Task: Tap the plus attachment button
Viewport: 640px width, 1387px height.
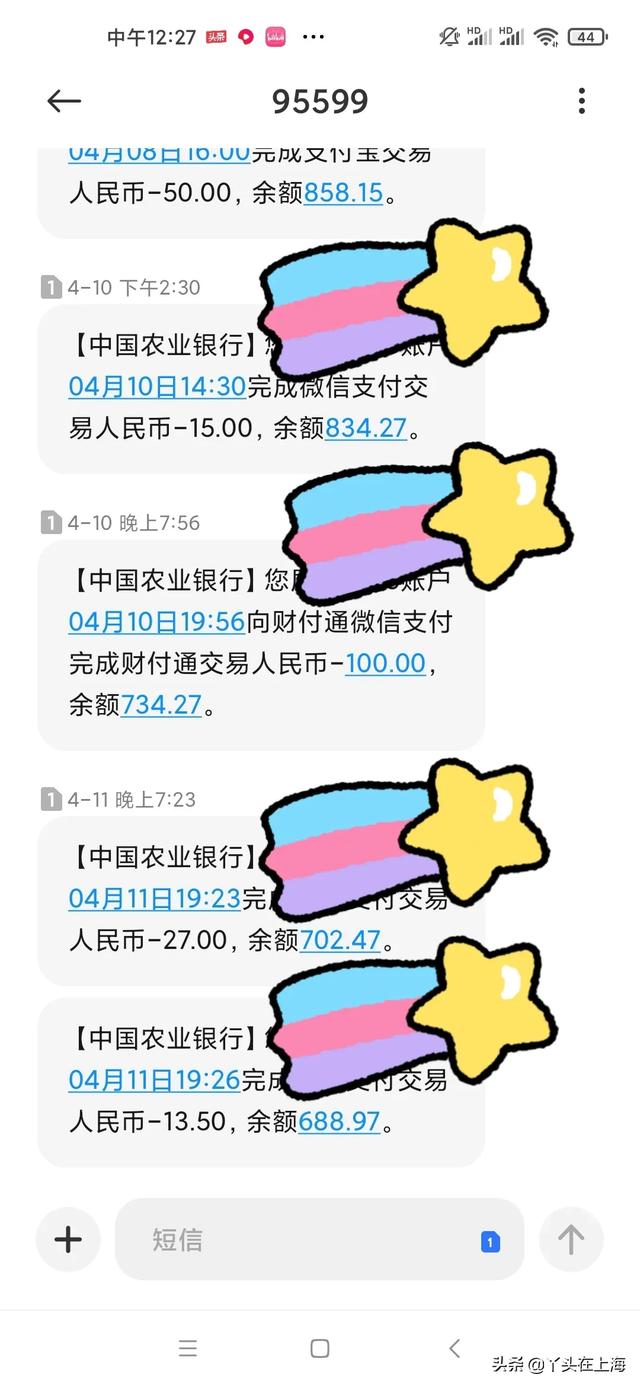Action: [68, 1240]
